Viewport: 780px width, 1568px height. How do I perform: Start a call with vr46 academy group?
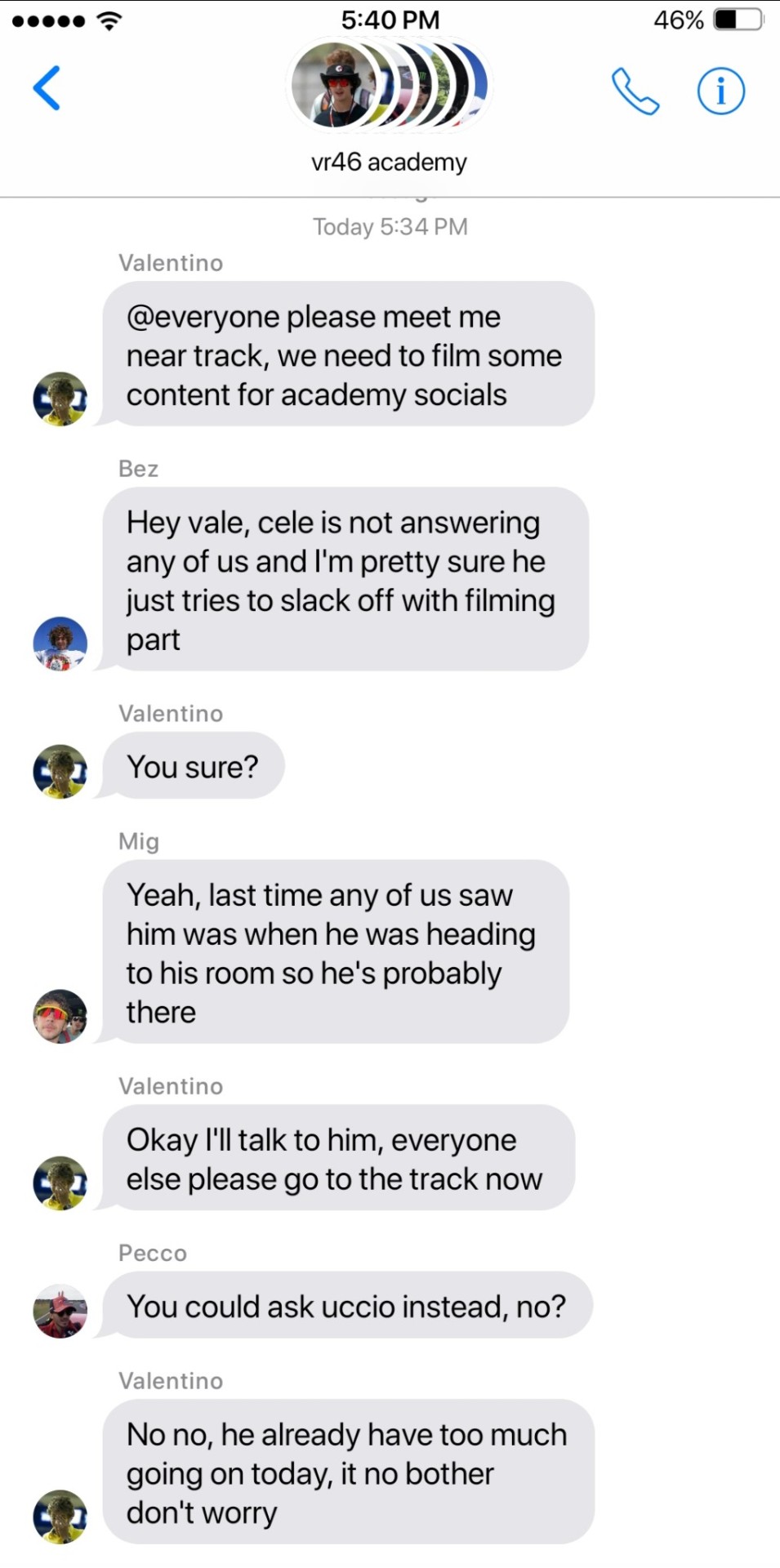point(635,91)
